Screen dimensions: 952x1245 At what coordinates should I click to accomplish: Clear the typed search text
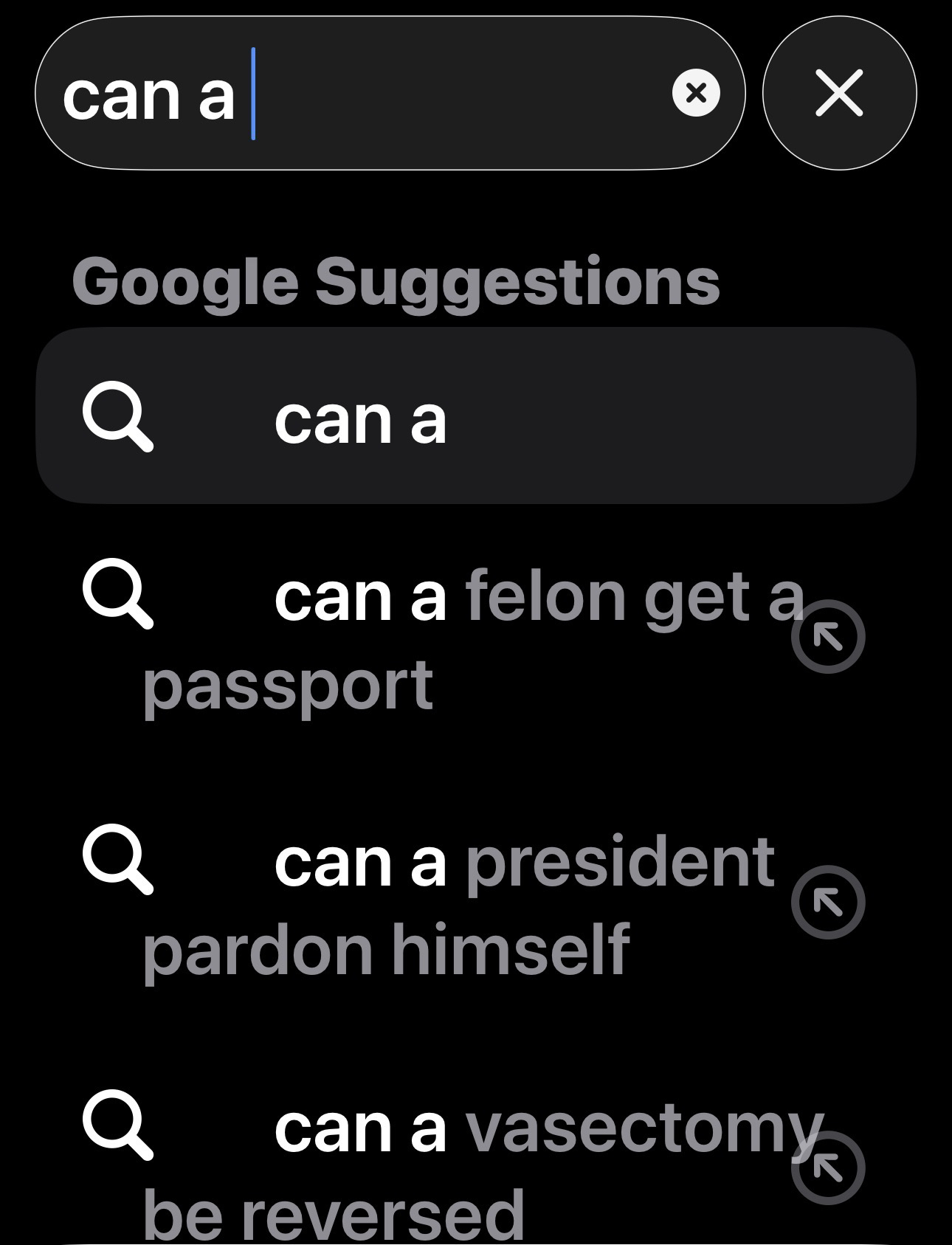pos(696,94)
